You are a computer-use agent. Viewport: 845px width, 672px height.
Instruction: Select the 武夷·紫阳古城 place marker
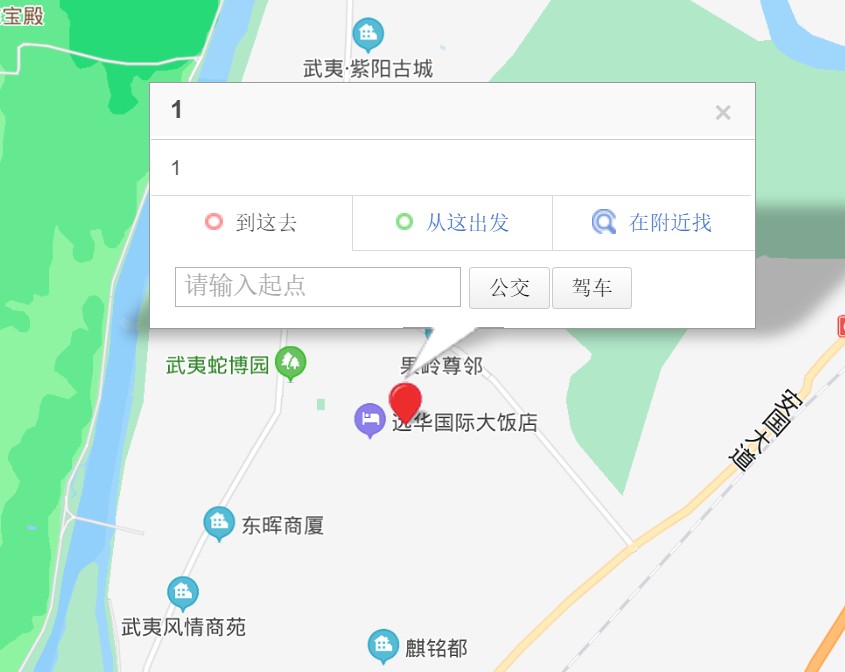click(368, 36)
